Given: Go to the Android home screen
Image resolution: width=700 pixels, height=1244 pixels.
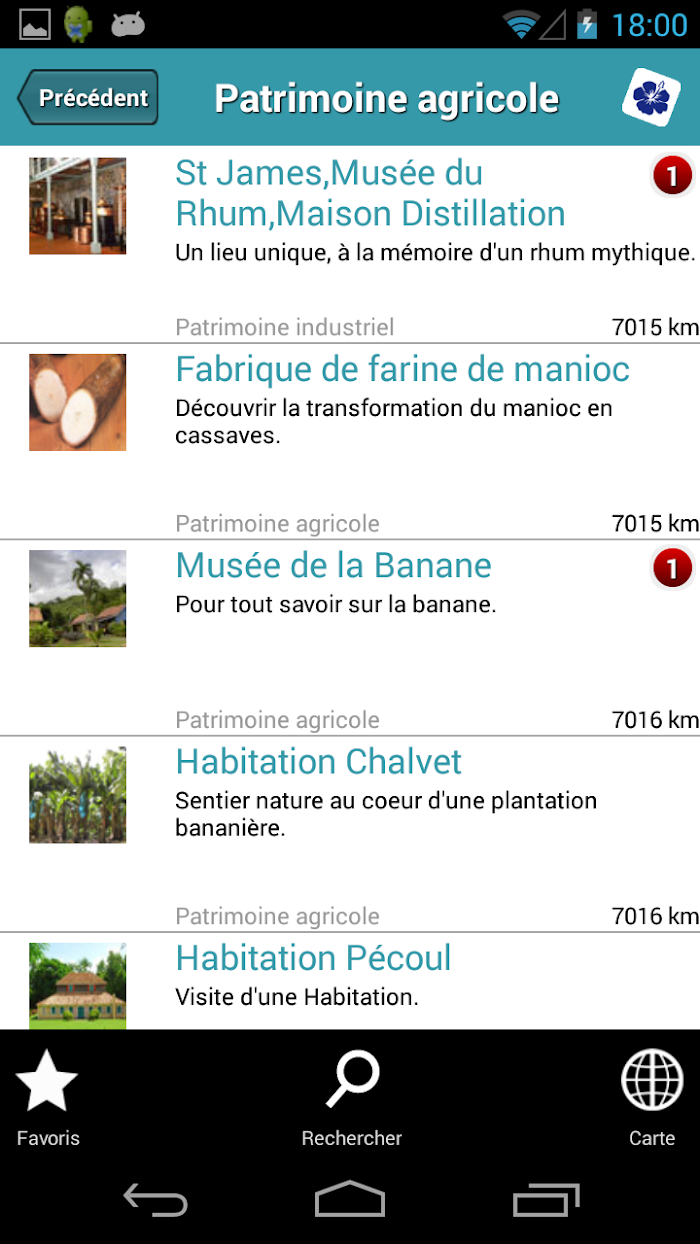Looking at the screenshot, I should [x=350, y=1198].
